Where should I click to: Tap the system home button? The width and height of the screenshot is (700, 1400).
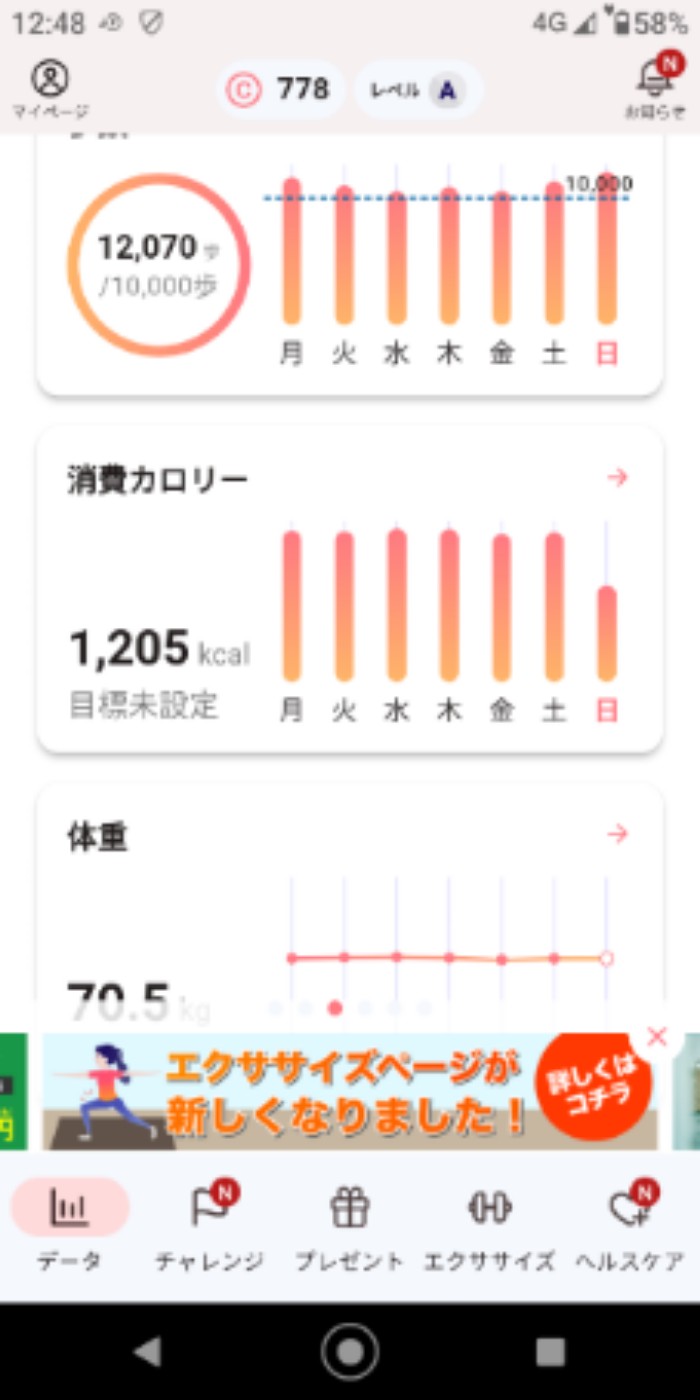[x=350, y=1352]
